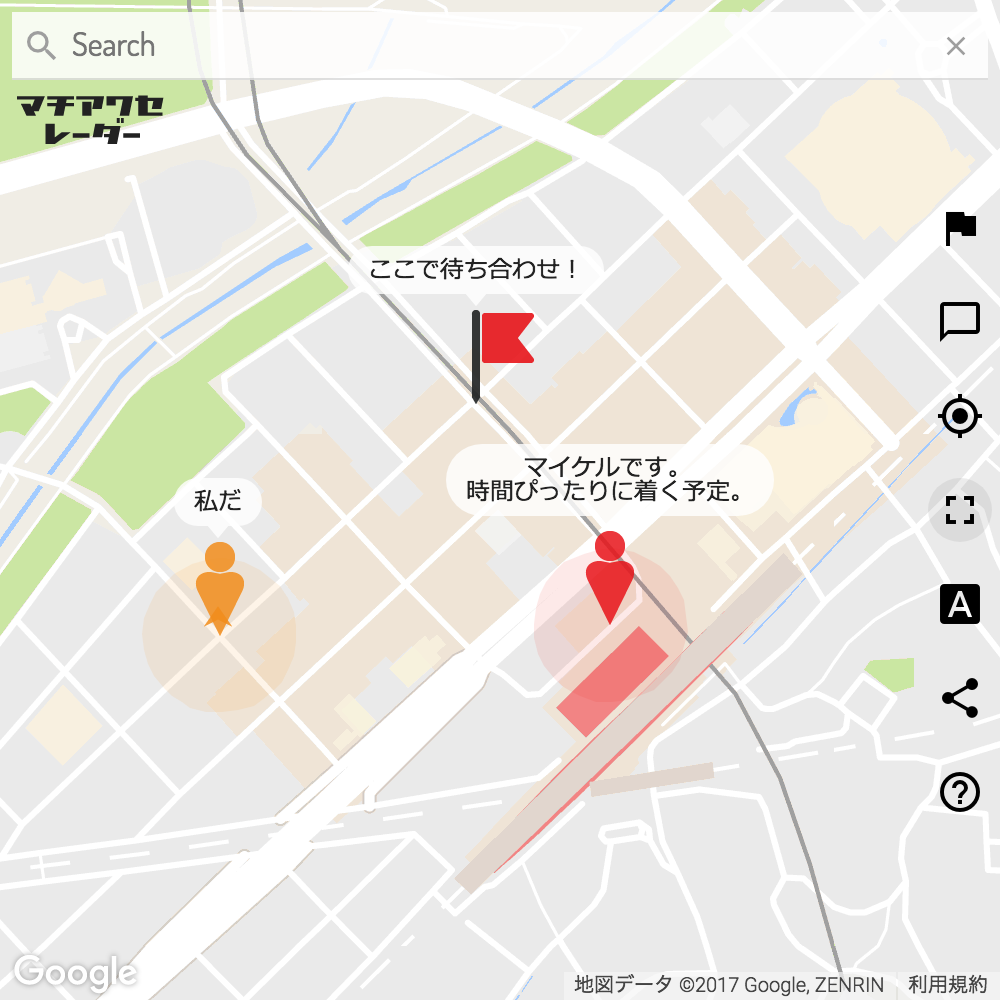Screen dimensions: 1000x1000
Task: Clear the search with the X button
Action: click(956, 46)
